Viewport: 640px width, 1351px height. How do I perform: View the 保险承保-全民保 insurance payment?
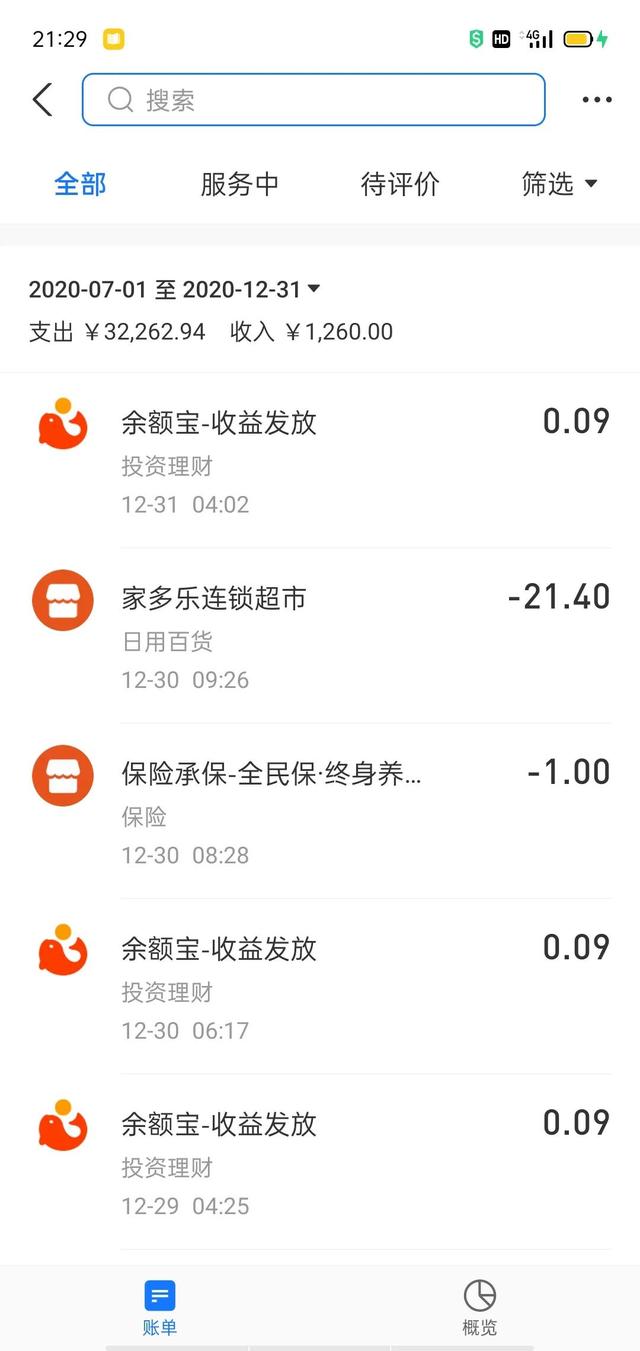319,811
